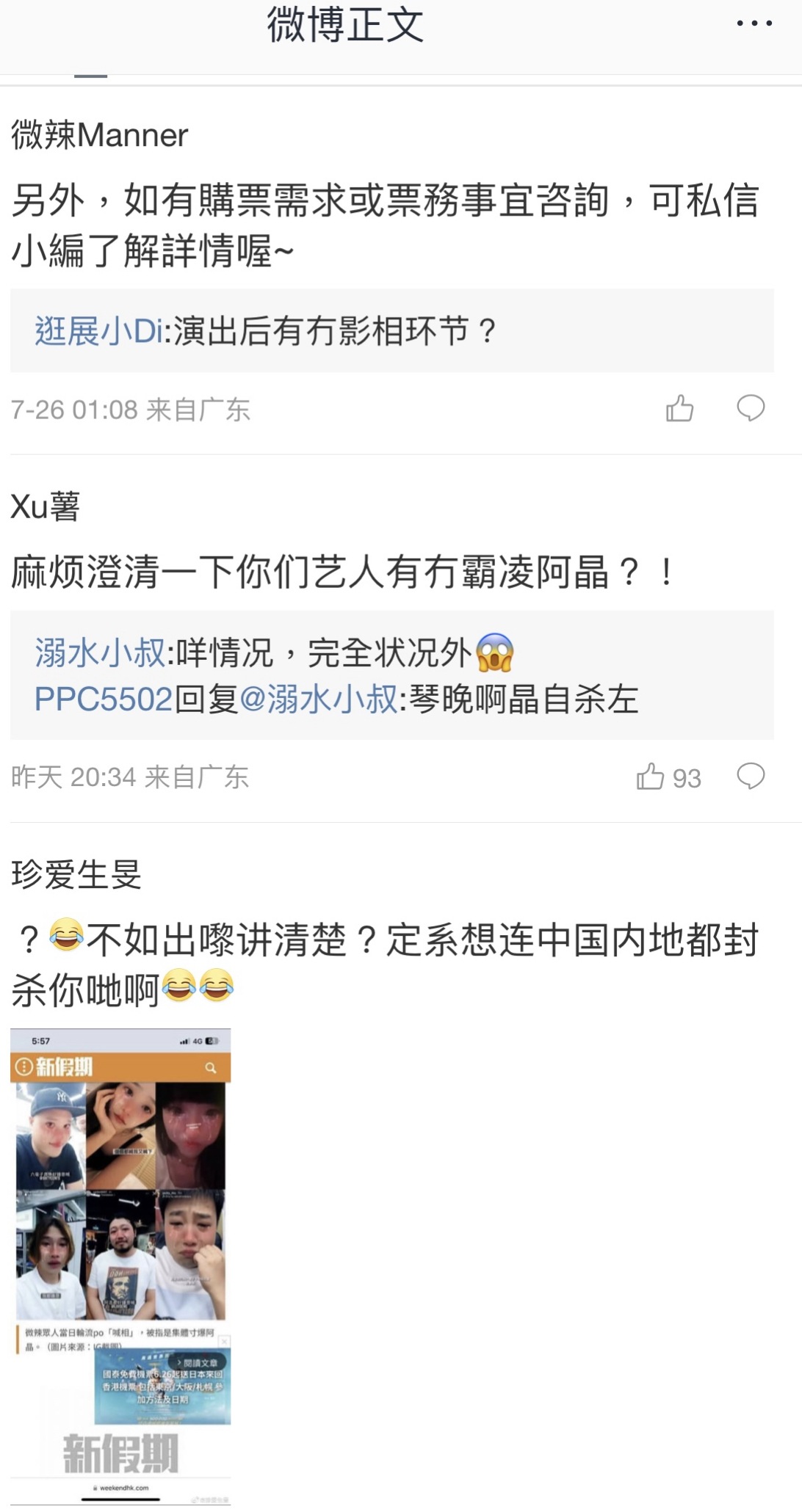Viewport: 802px width, 1512px height.
Task: Open the @溺水小叔 mention in the reply
Action: point(318,699)
